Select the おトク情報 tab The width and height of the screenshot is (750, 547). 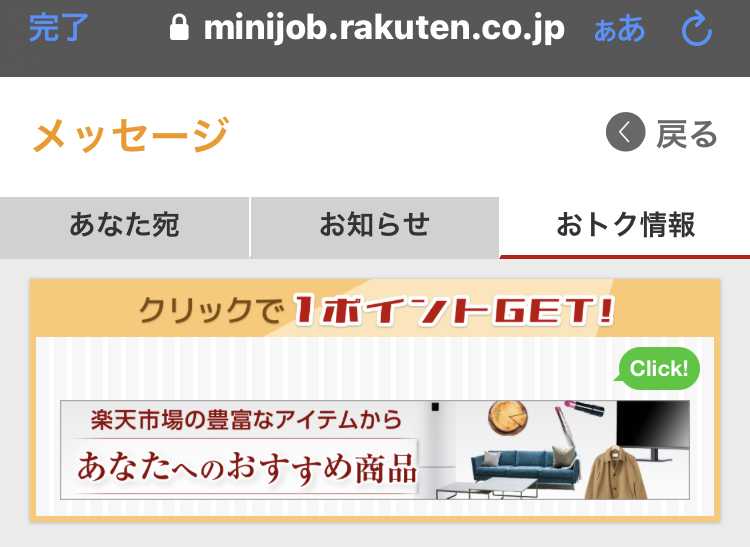click(x=625, y=225)
